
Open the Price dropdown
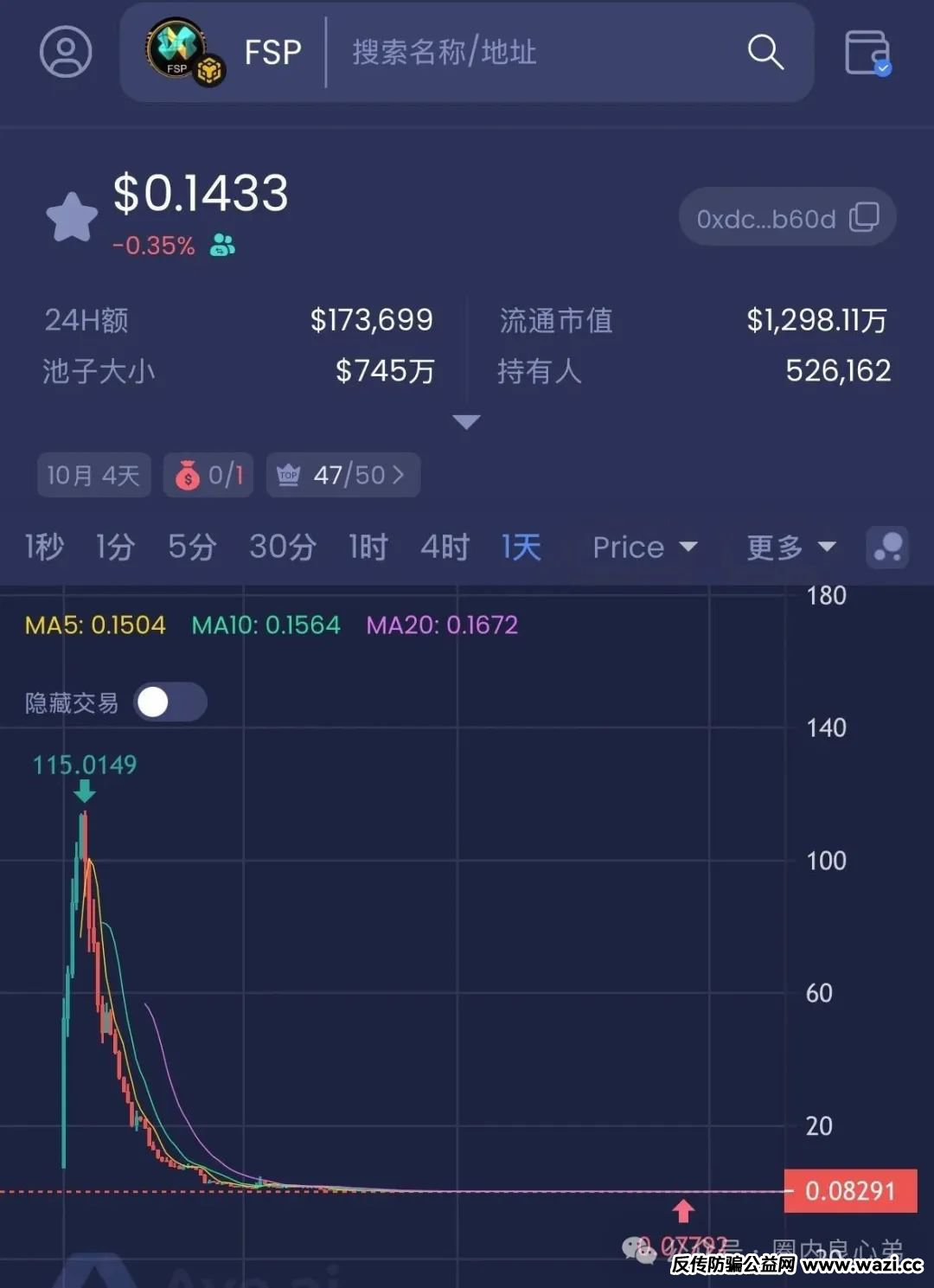coord(645,547)
